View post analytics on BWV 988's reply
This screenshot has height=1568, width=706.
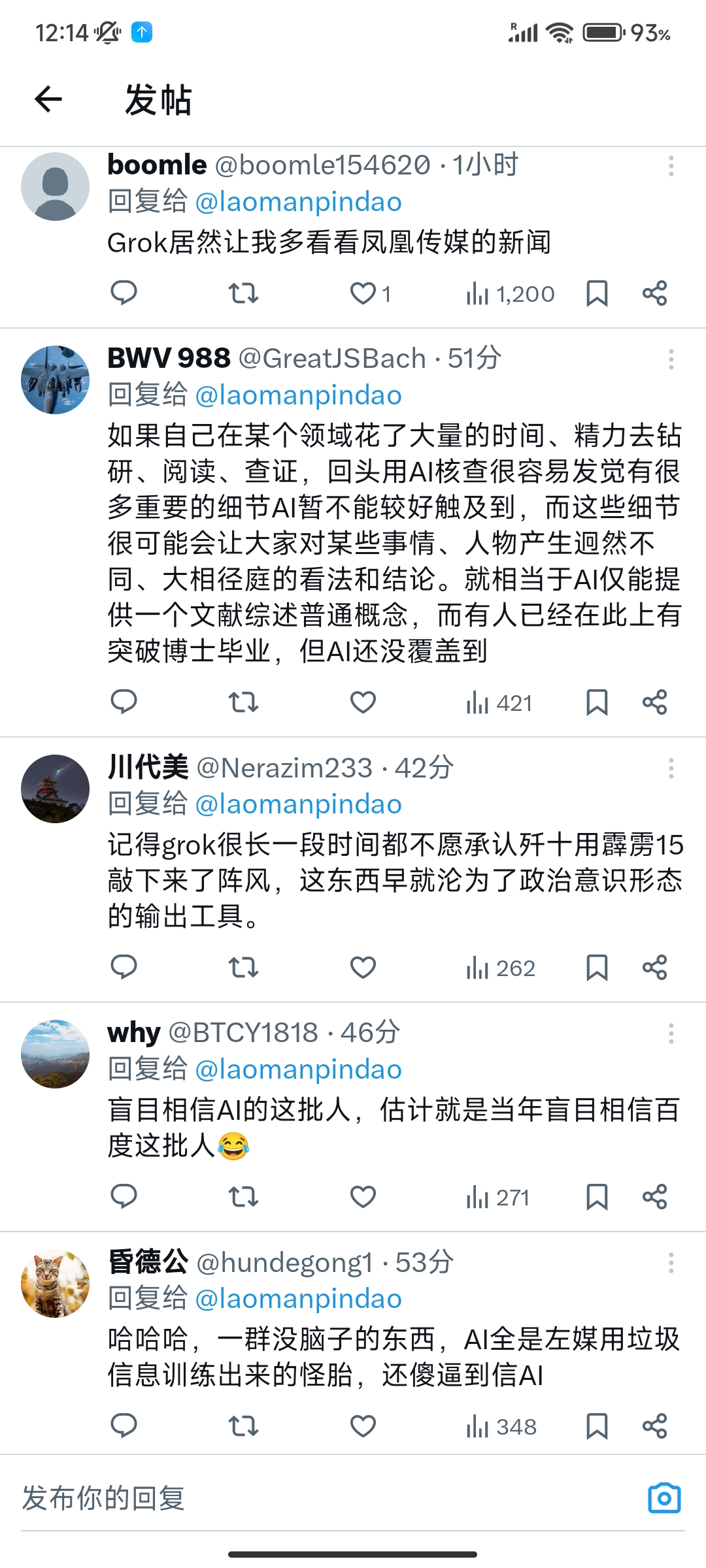click(x=499, y=703)
